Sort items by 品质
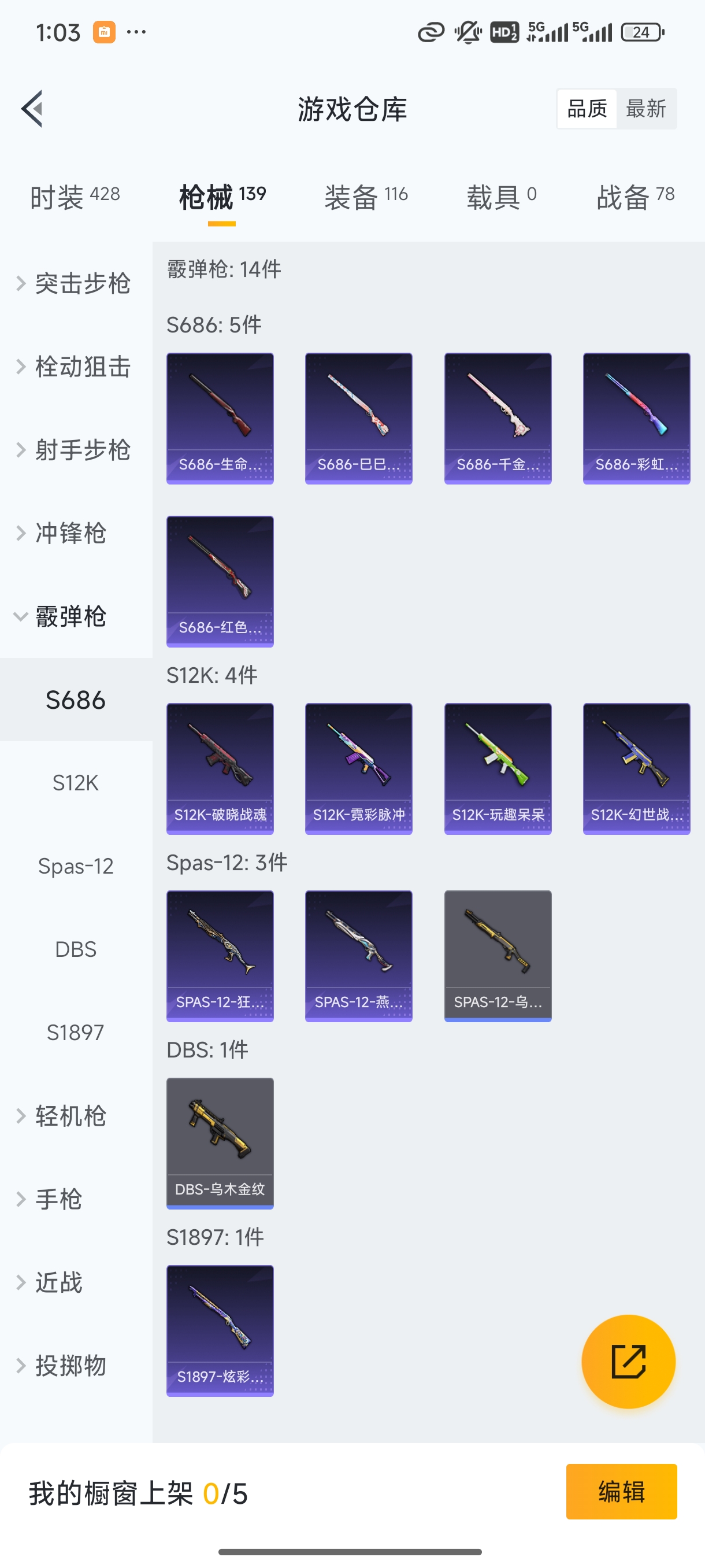Image resolution: width=705 pixels, height=1568 pixels. pos(587,109)
